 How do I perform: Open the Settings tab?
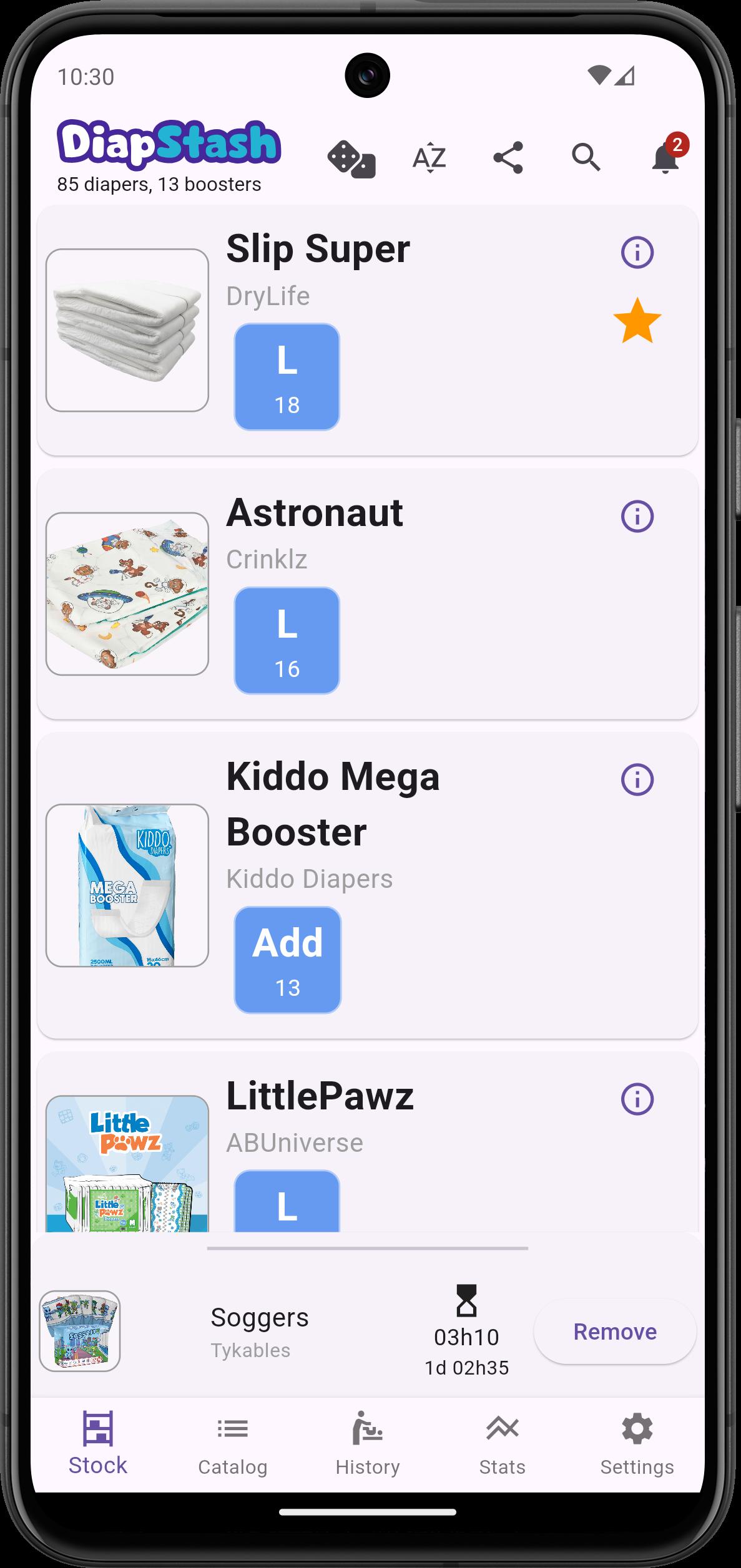point(637,1446)
